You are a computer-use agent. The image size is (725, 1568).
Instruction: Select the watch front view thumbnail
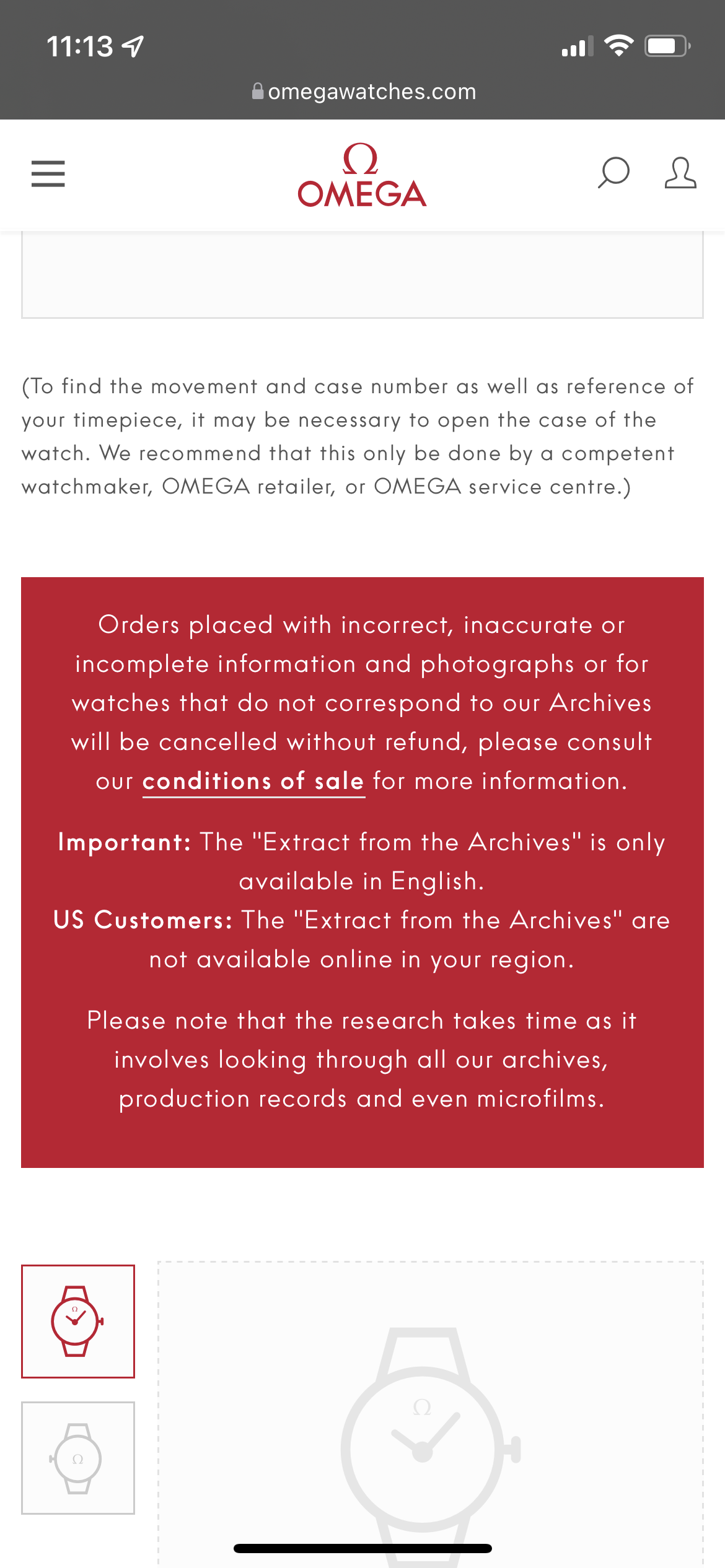click(x=78, y=1322)
